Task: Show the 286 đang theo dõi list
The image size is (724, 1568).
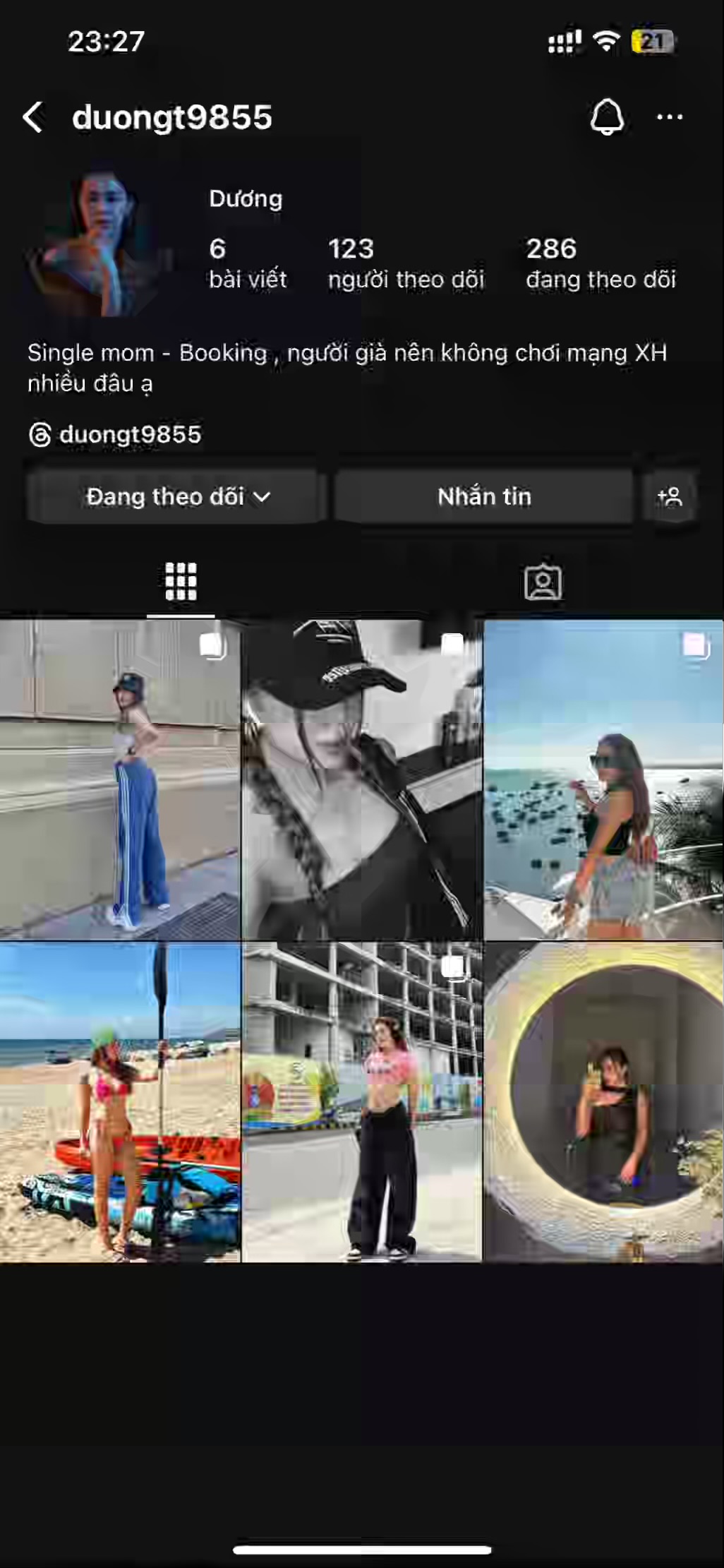Action: (601, 263)
